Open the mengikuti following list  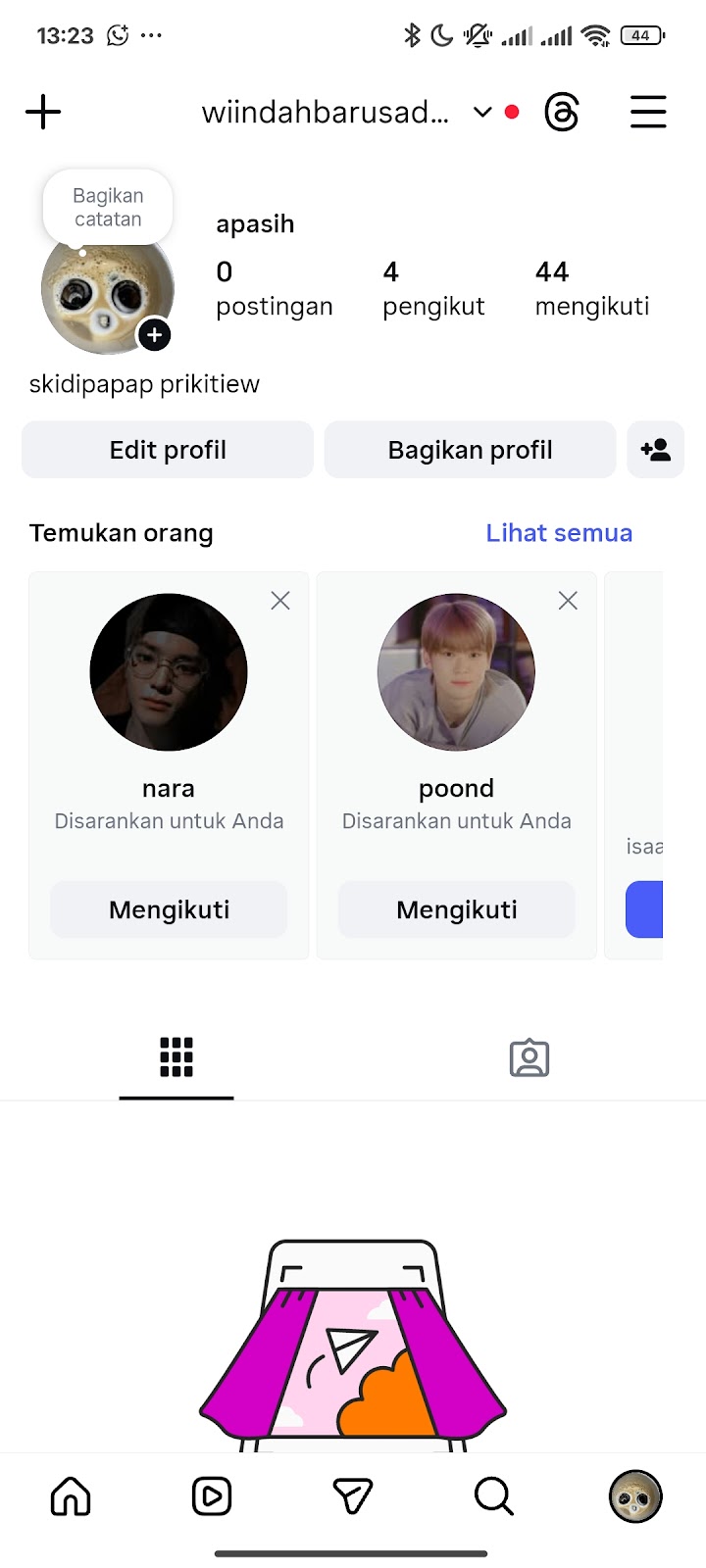(591, 288)
